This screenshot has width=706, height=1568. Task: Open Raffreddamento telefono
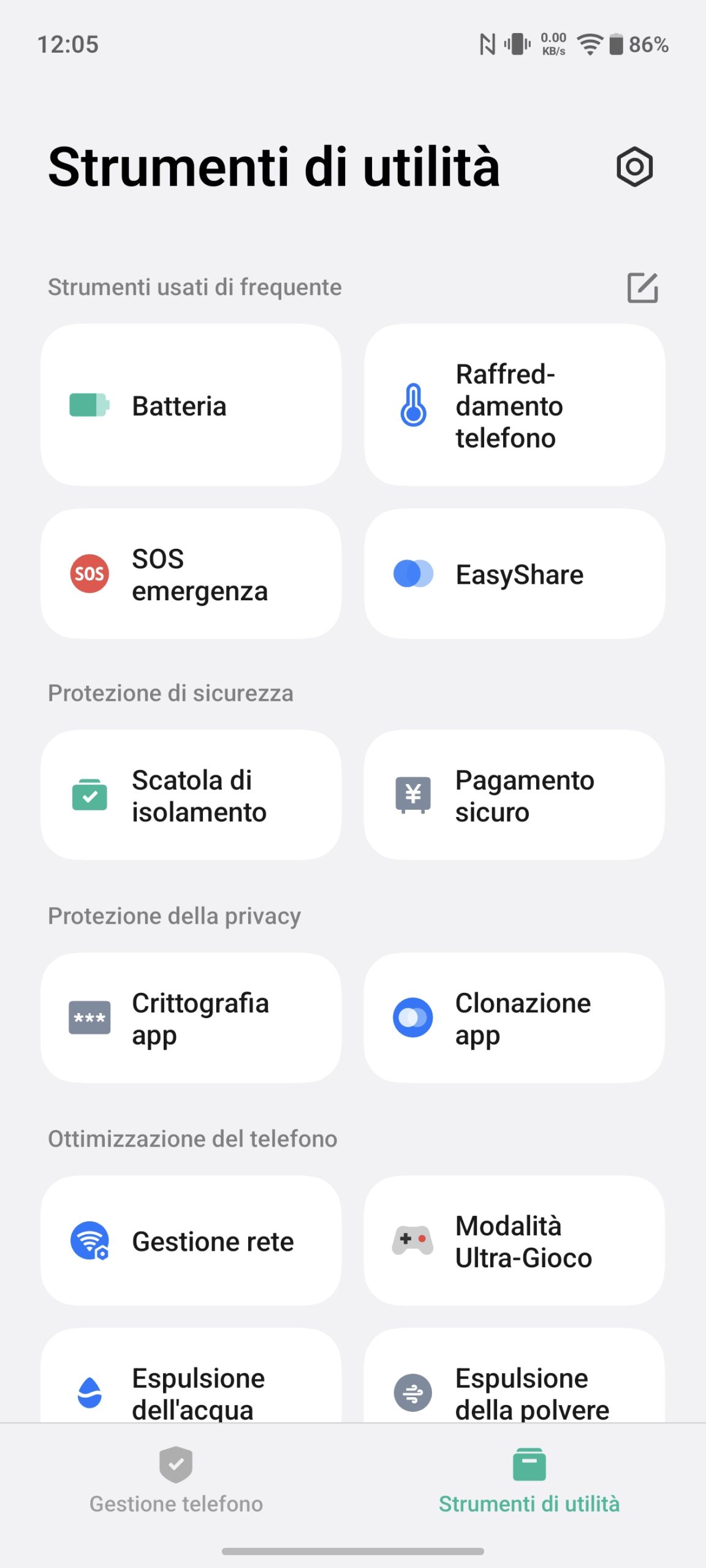point(514,405)
